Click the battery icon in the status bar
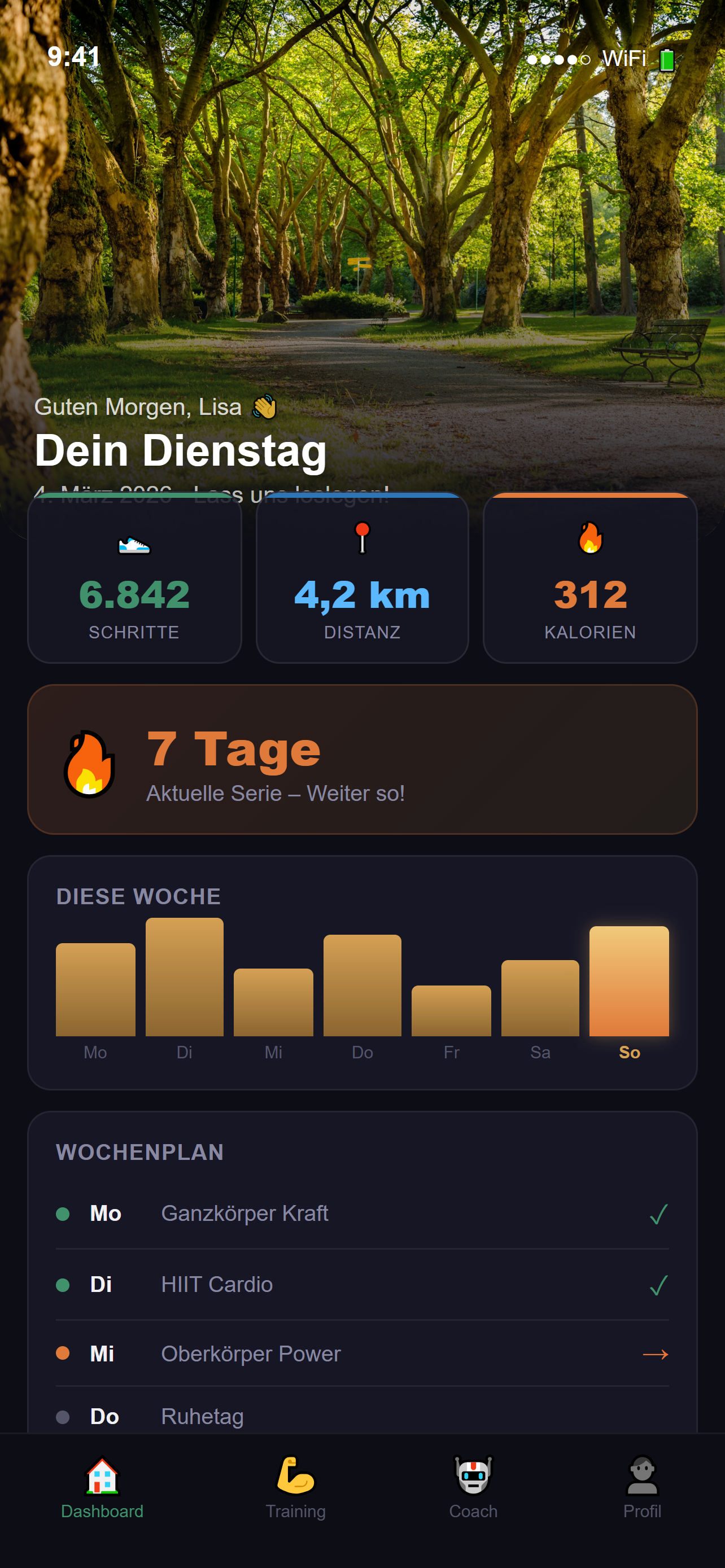The height and width of the screenshot is (1568, 725). coord(666,59)
